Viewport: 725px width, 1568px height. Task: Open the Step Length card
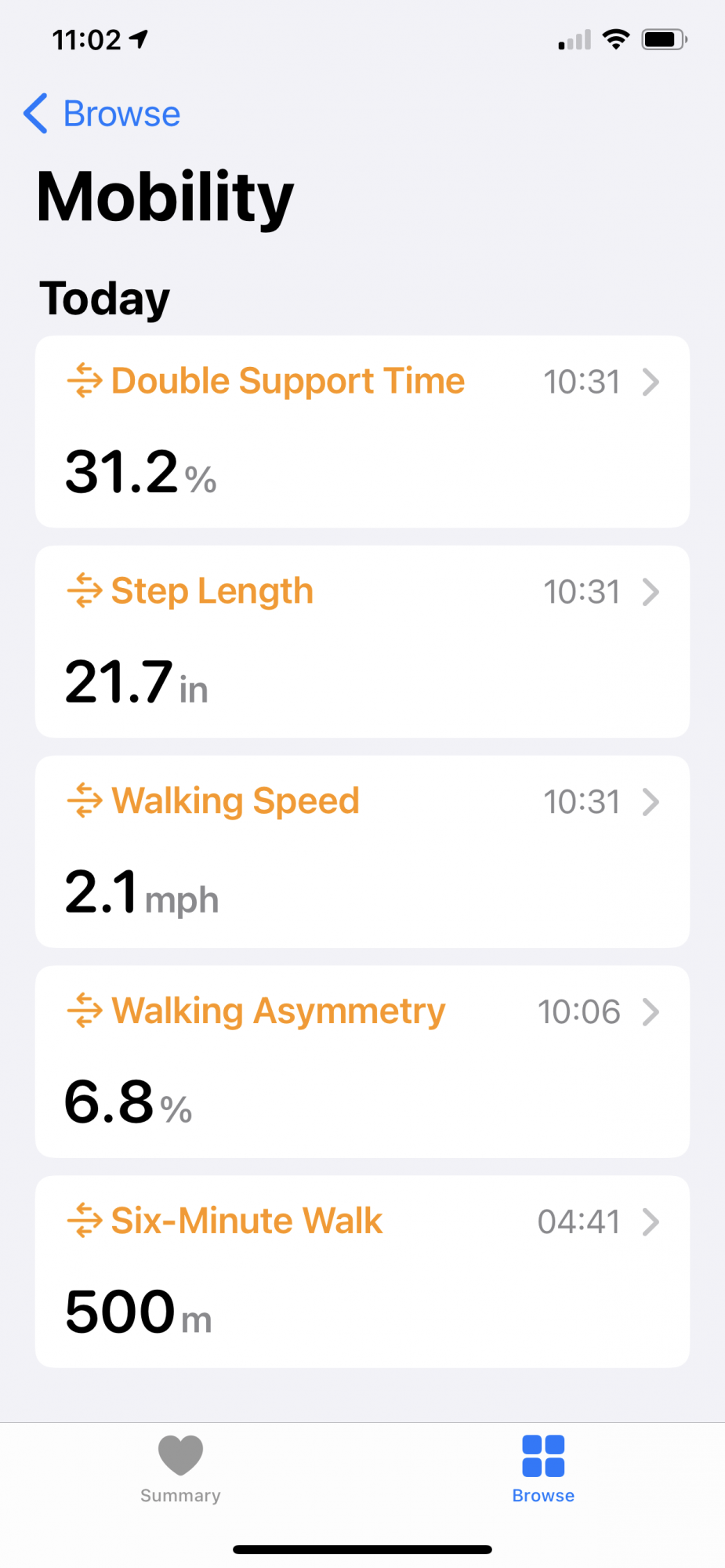click(x=362, y=641)
